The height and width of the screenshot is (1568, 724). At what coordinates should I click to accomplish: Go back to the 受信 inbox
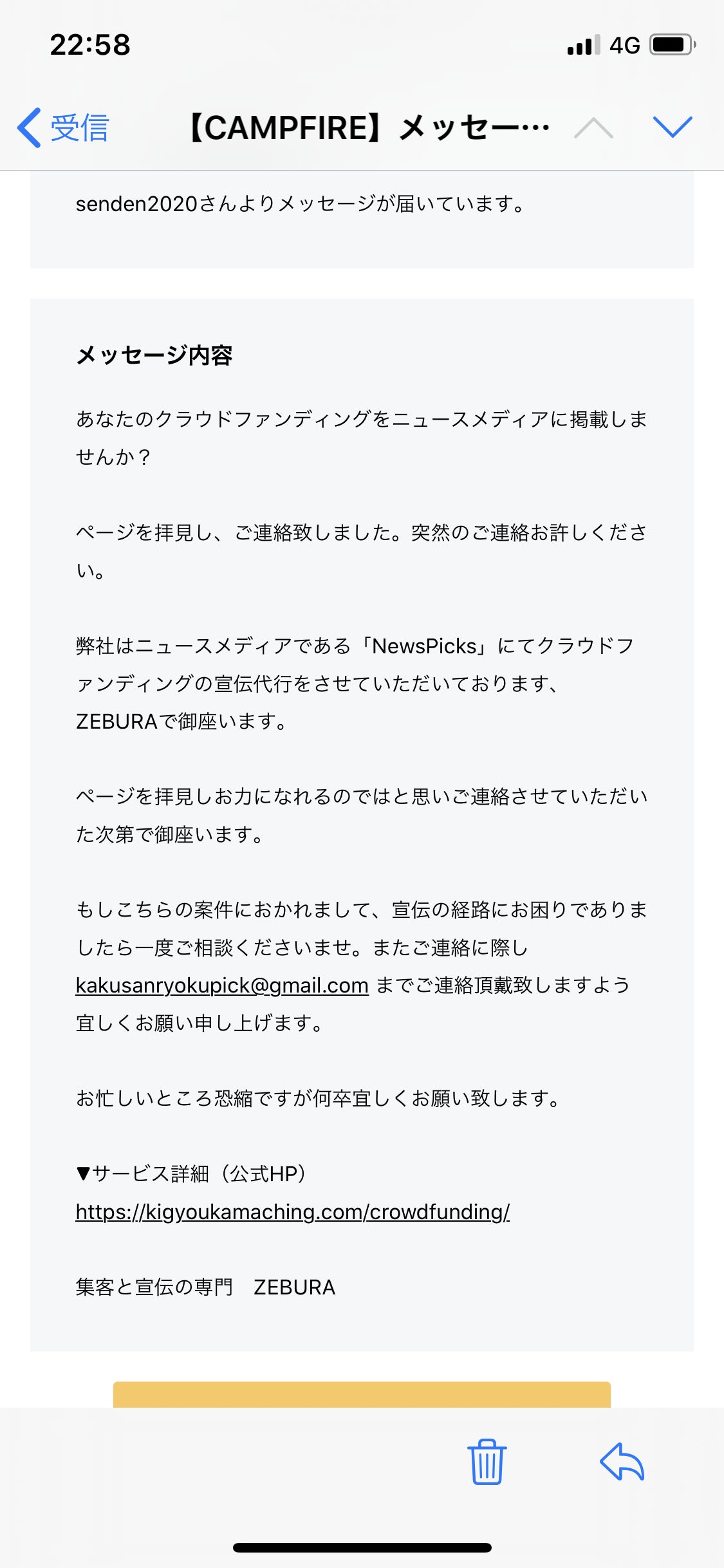(x=63, y=127)
